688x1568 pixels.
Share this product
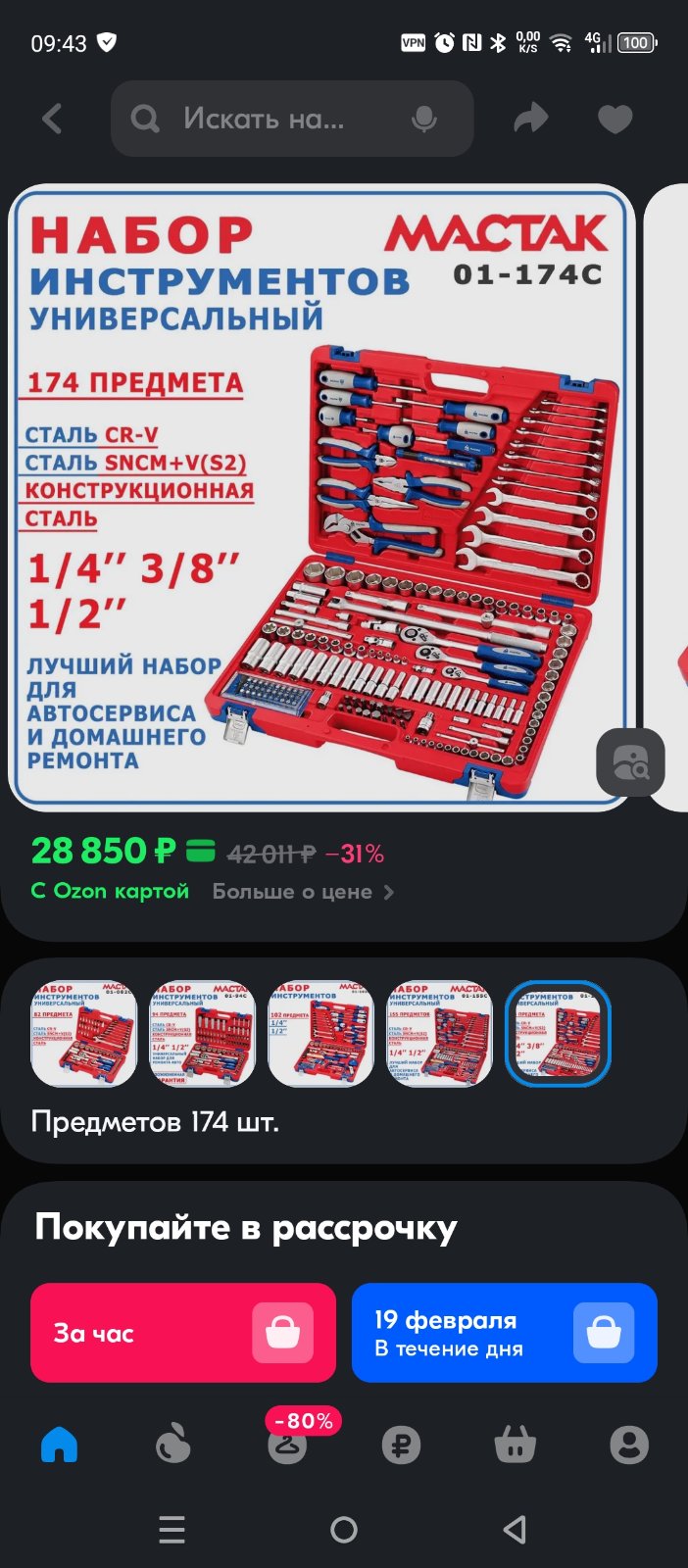tap(531, 120)
